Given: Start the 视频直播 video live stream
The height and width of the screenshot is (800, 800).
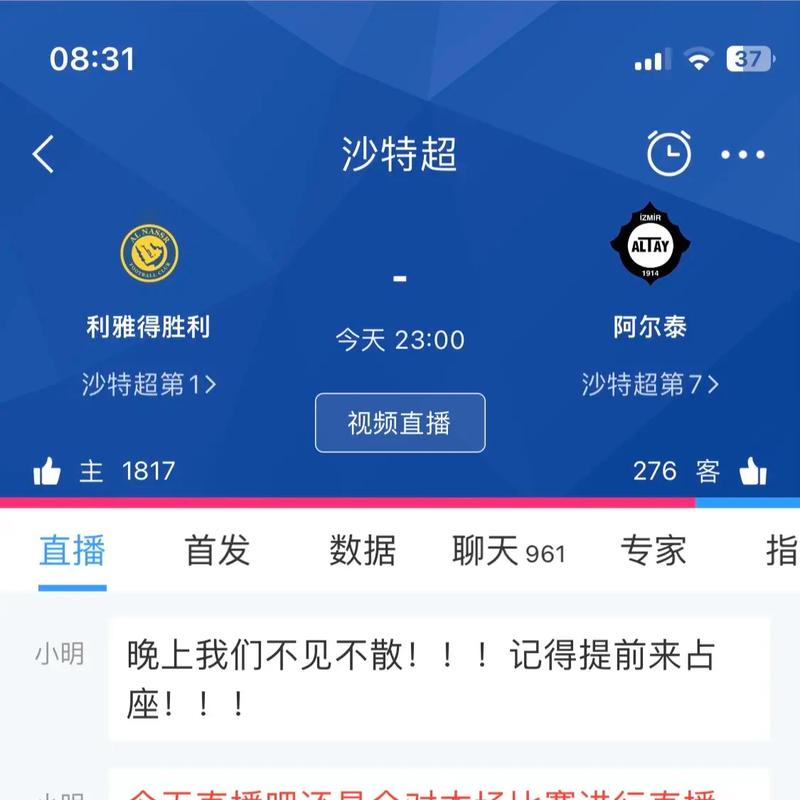Looking at the screenshot, I should [x=400, y=423].
